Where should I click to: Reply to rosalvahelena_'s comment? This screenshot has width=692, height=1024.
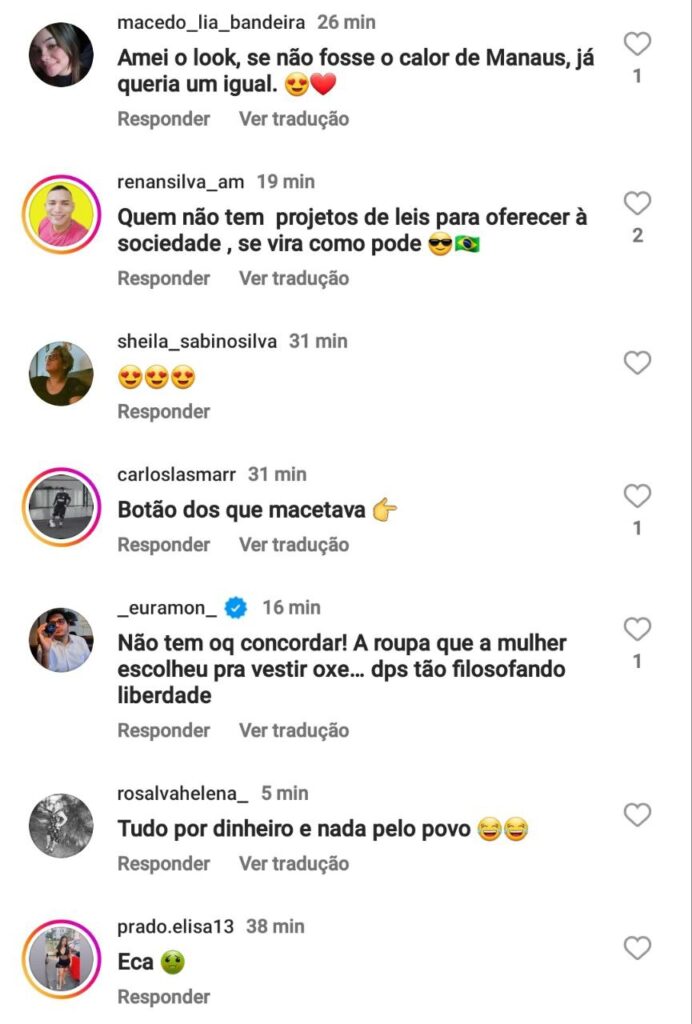click(164, 864)
